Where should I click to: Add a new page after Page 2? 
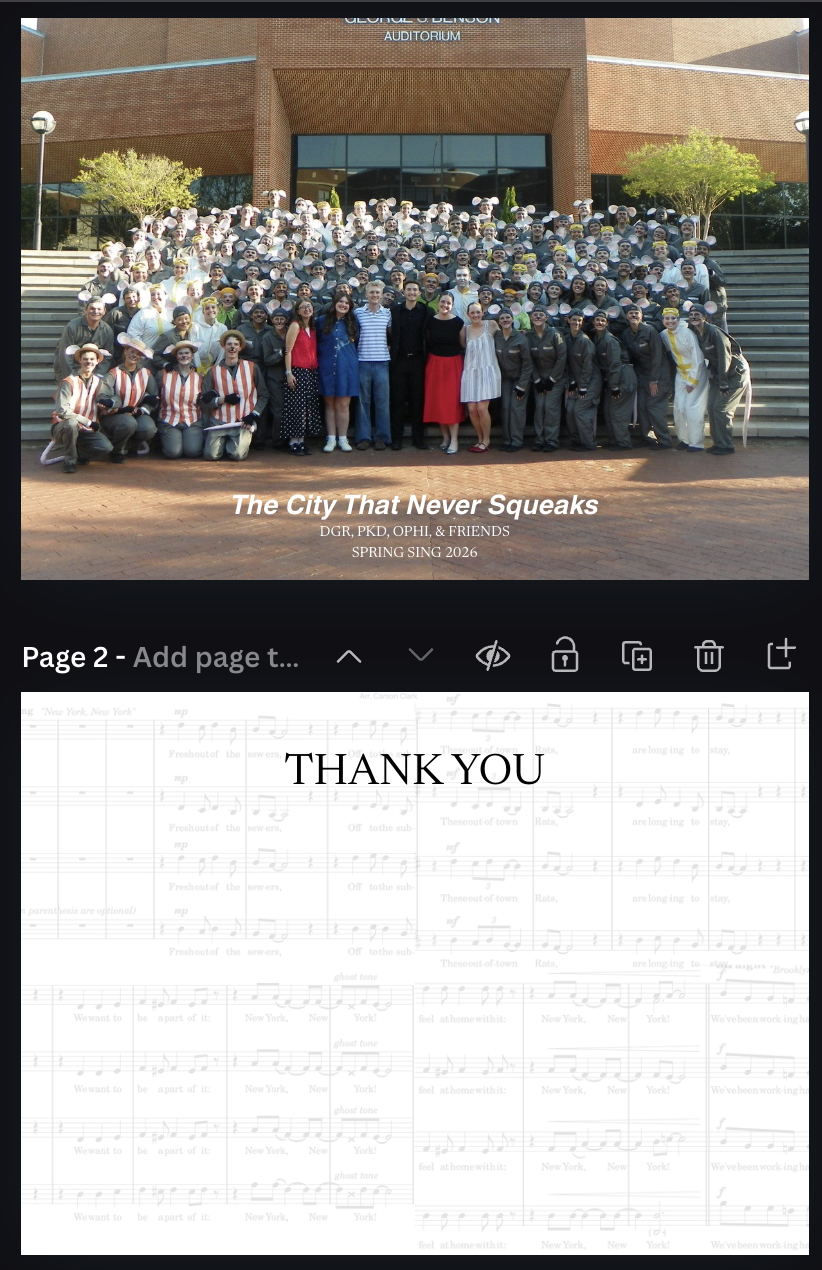(781, 654)
